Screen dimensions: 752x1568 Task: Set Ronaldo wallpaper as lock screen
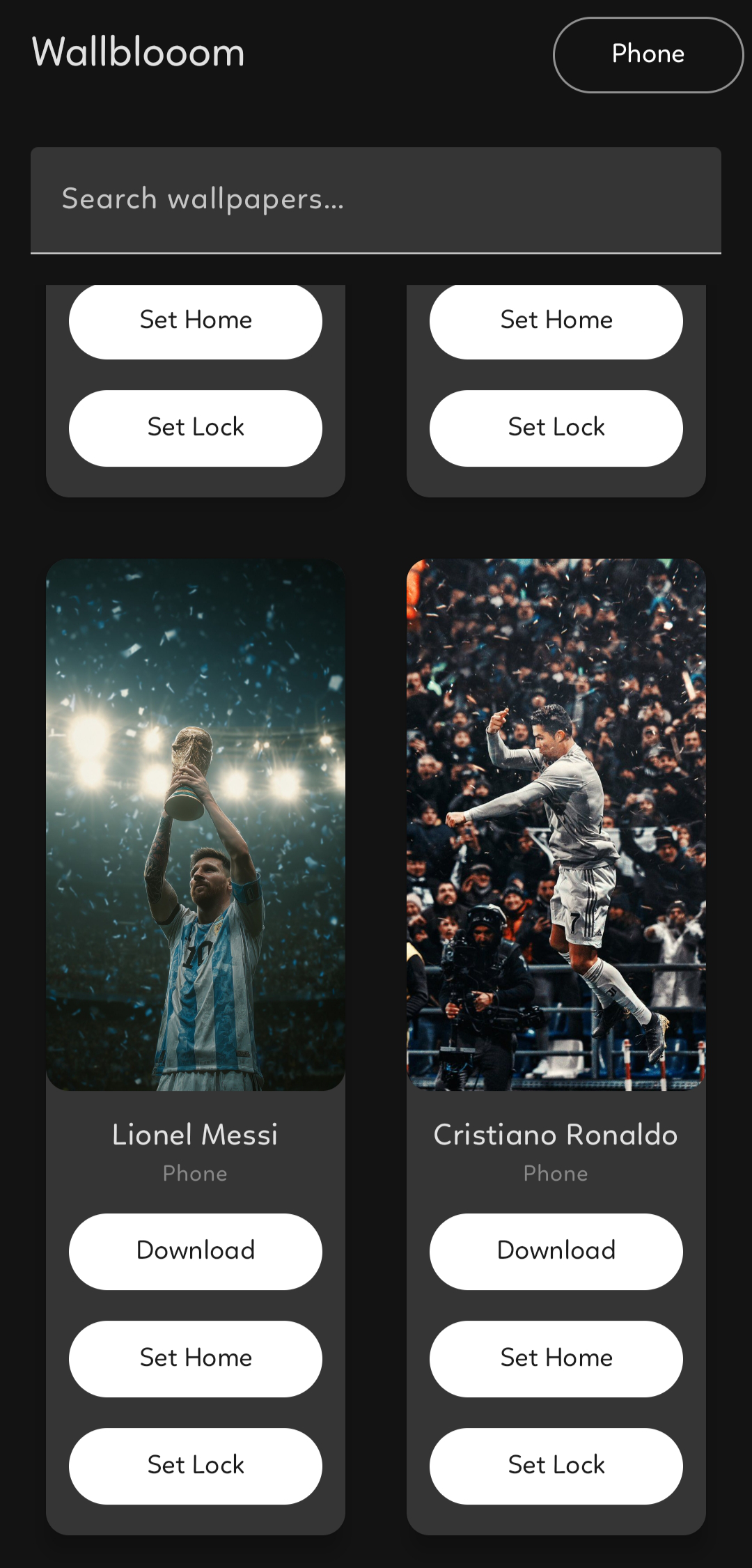pos(555,1466)
